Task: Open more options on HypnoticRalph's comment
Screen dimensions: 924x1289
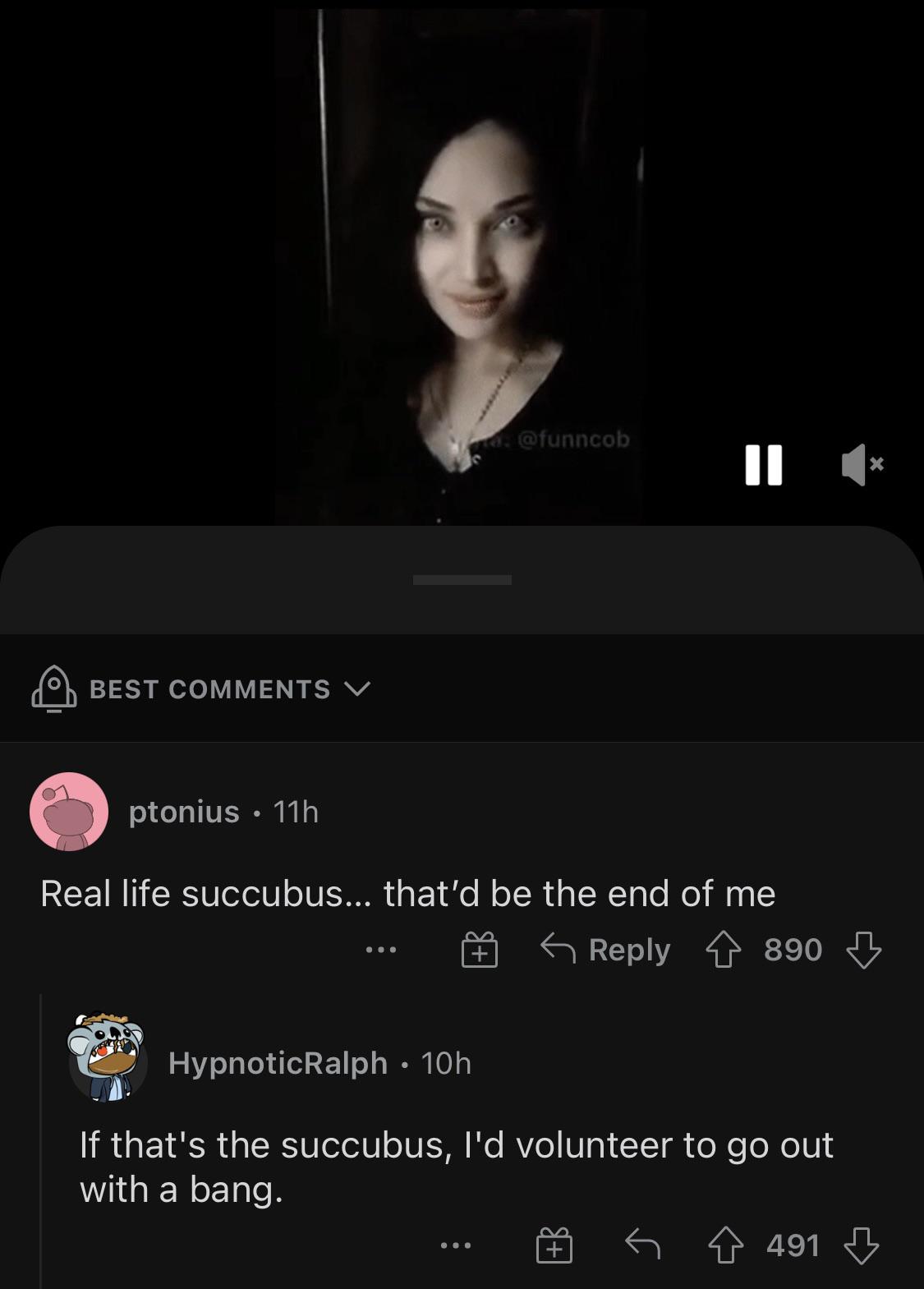Action: [x=455, y=1246]
